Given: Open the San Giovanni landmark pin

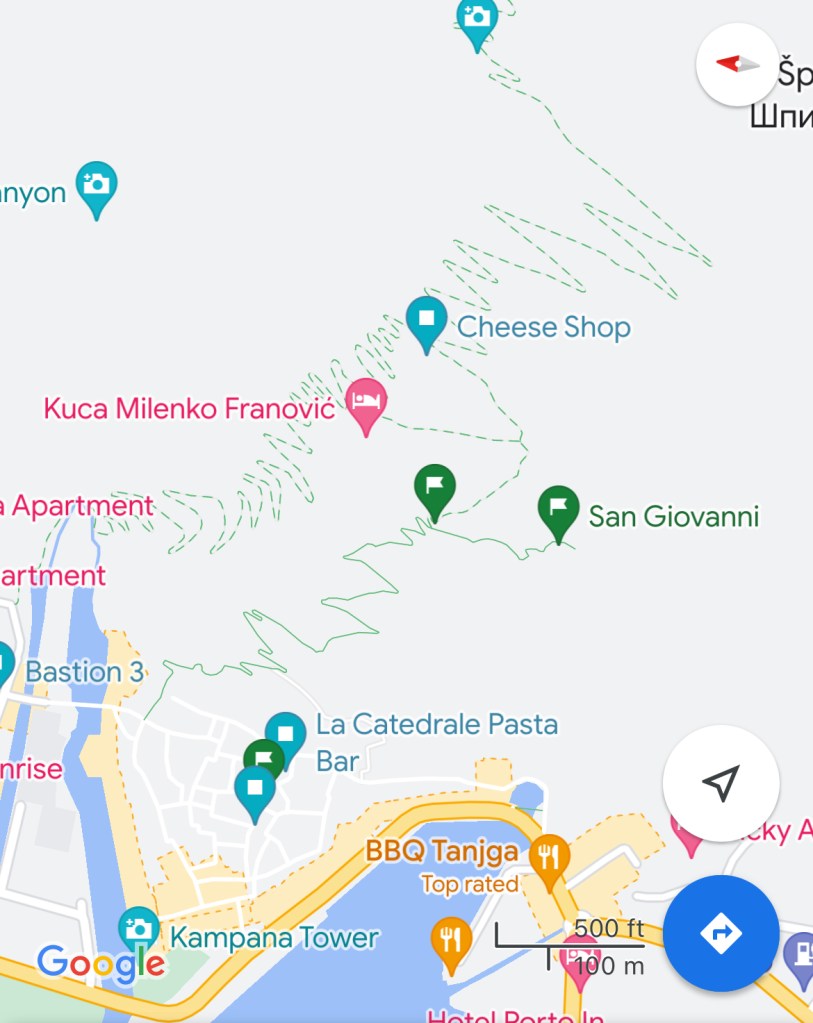Looking at the screenshot, I should pyautogui.click(x=558, y=509).
